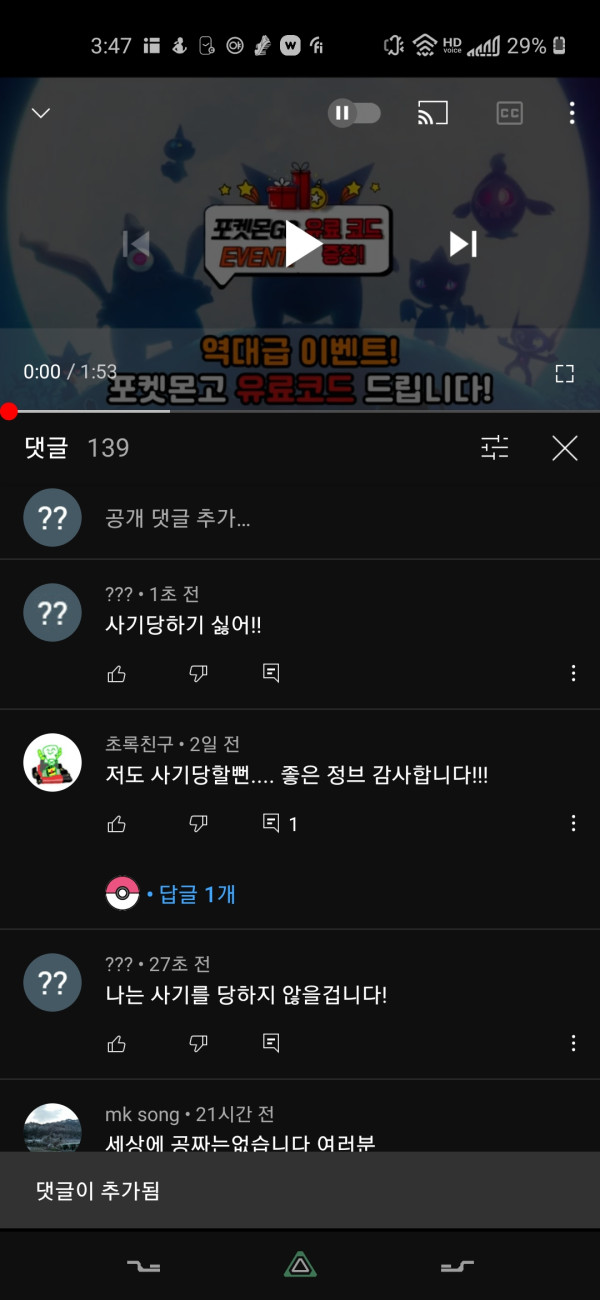Image resolution: width=600 pixels, height=1300 pixels.
Task: Turn on closed captions
Action: point(510,113)
